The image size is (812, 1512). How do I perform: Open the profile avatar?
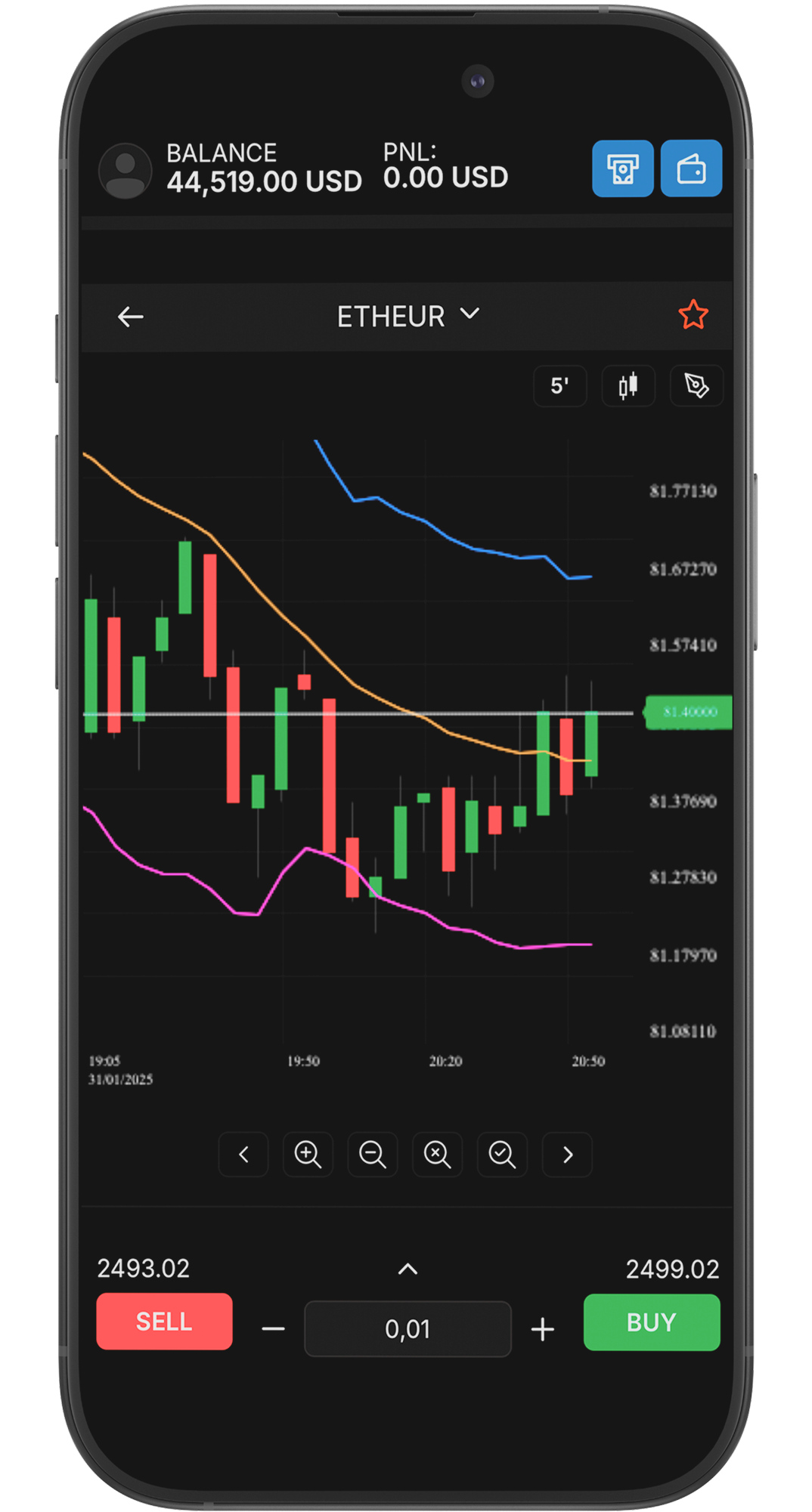[126, 171]
